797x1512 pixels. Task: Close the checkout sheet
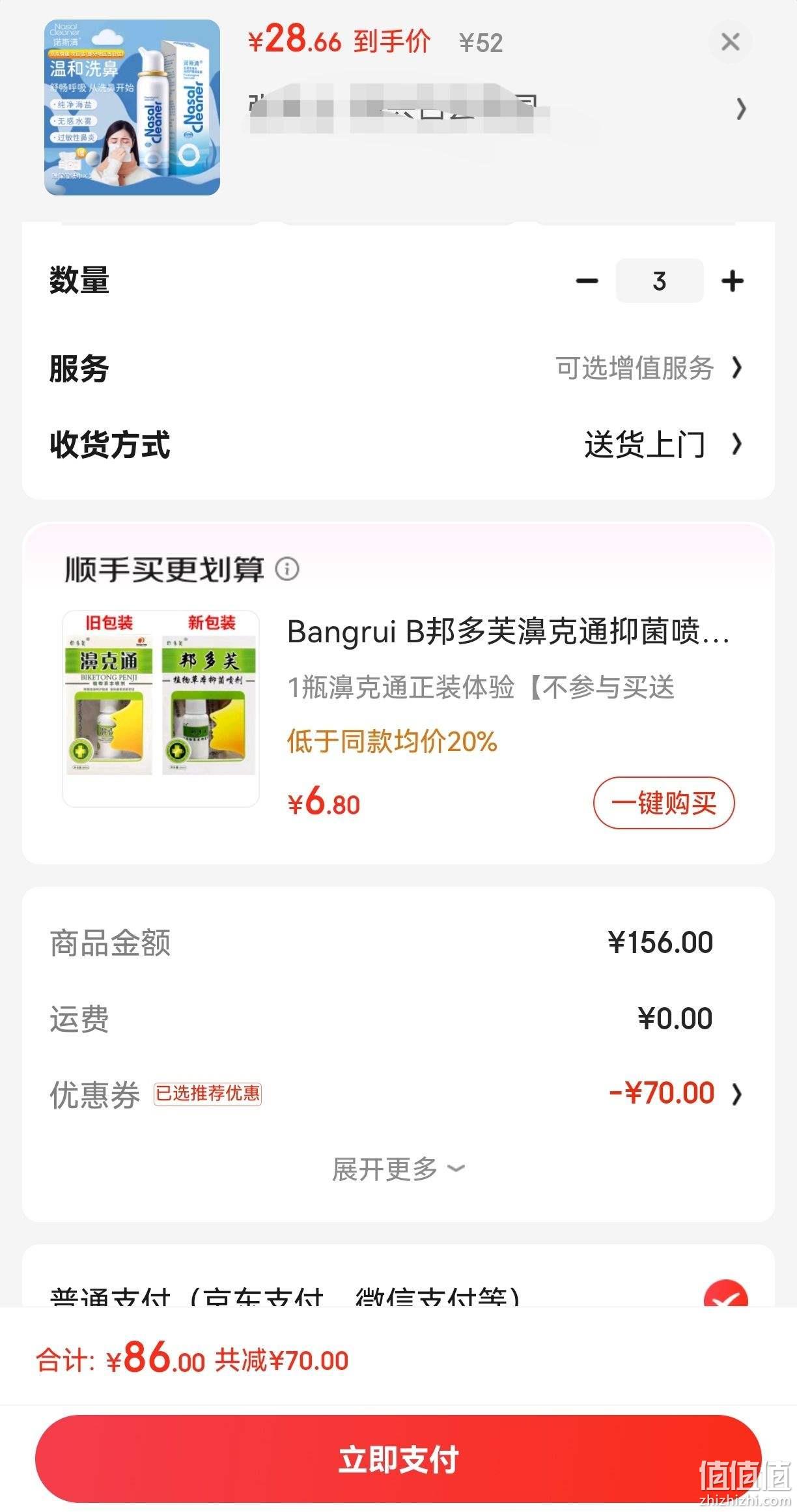[x=730, y=42]
